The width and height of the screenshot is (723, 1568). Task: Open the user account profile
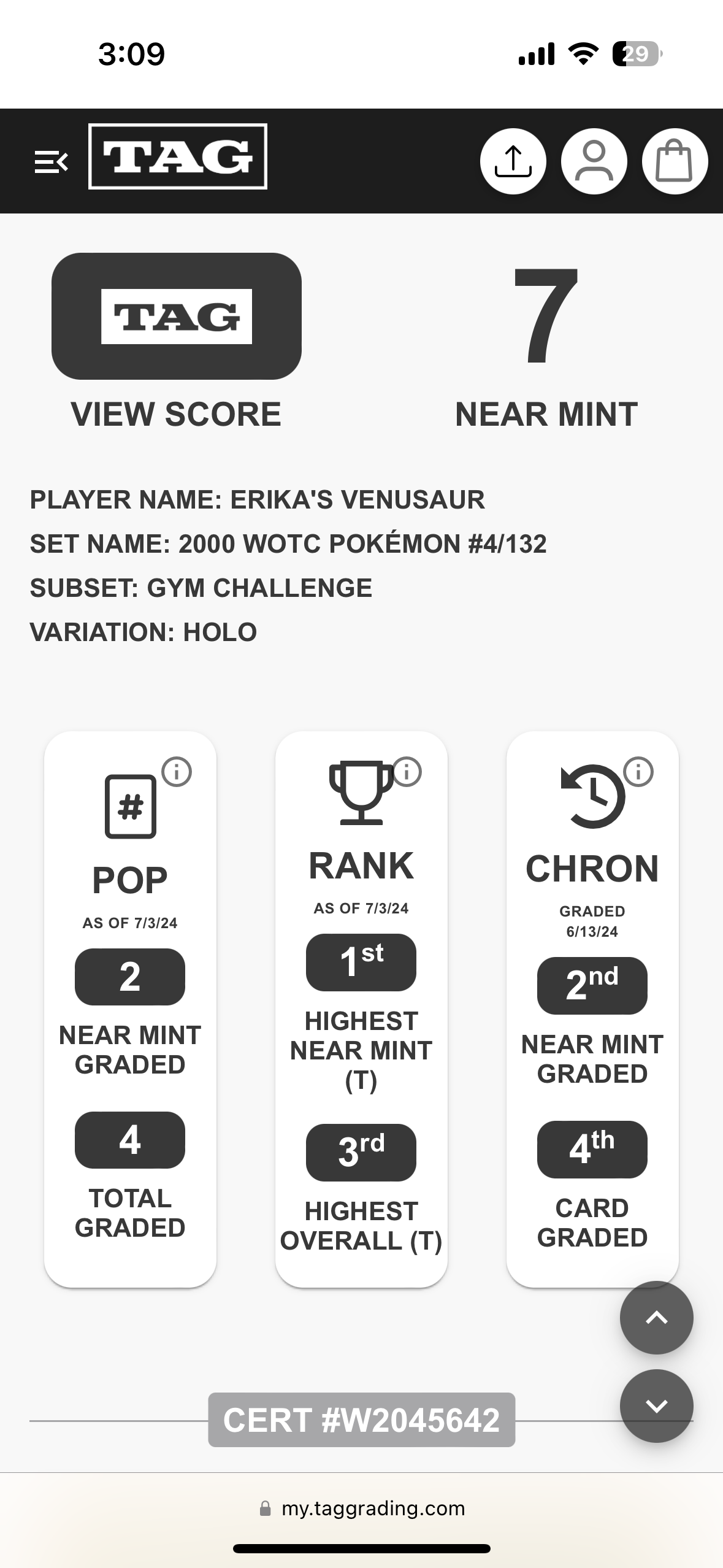(594, 161)
